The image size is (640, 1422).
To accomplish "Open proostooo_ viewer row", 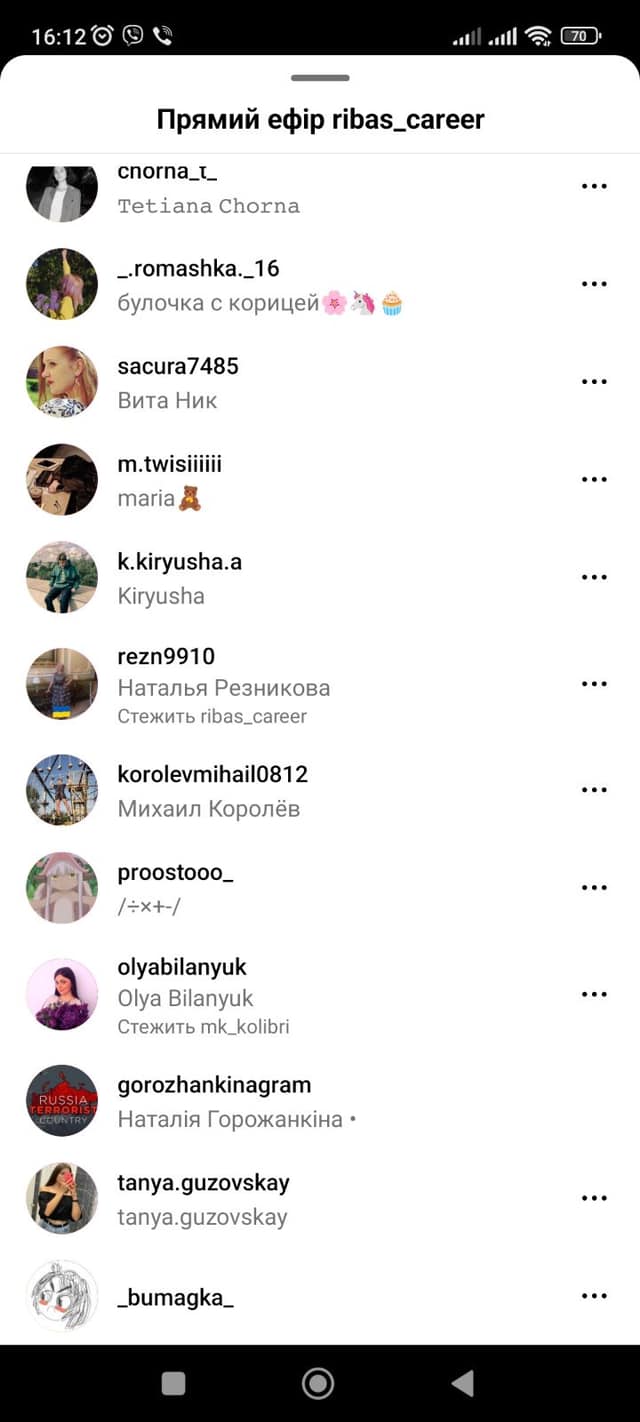I will pos(320,888).
